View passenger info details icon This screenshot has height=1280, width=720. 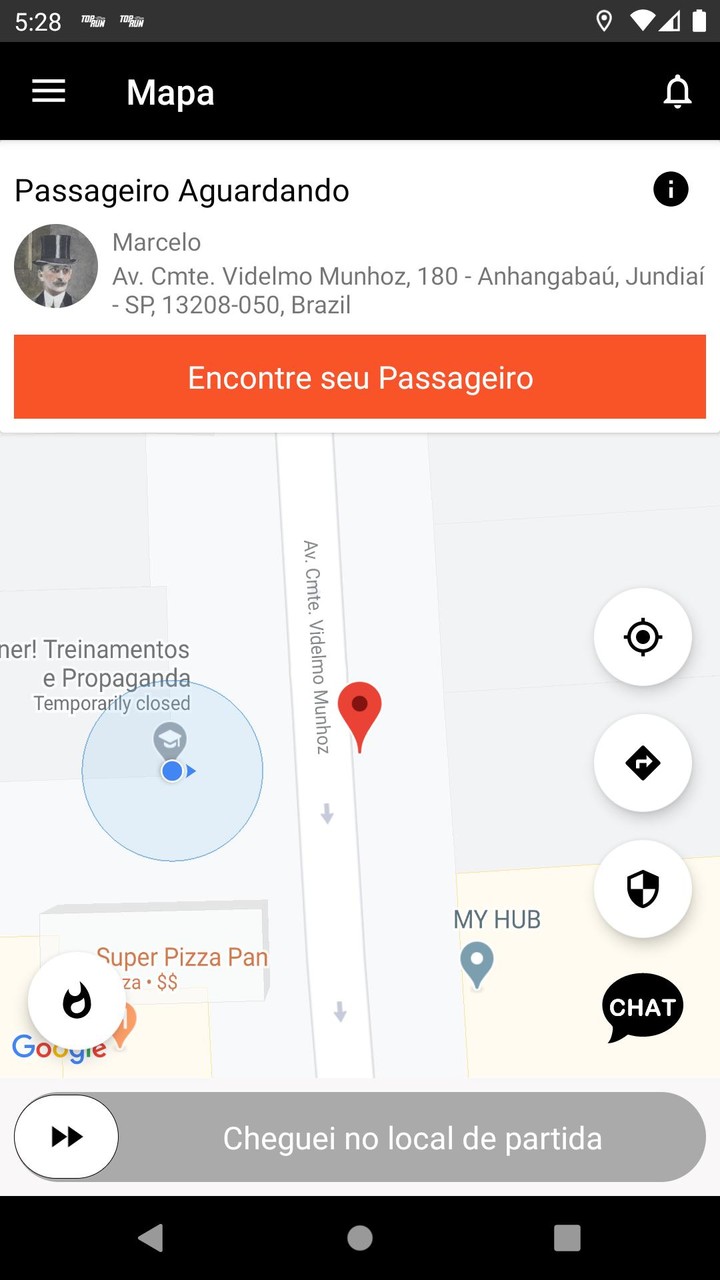click(670, 189)
